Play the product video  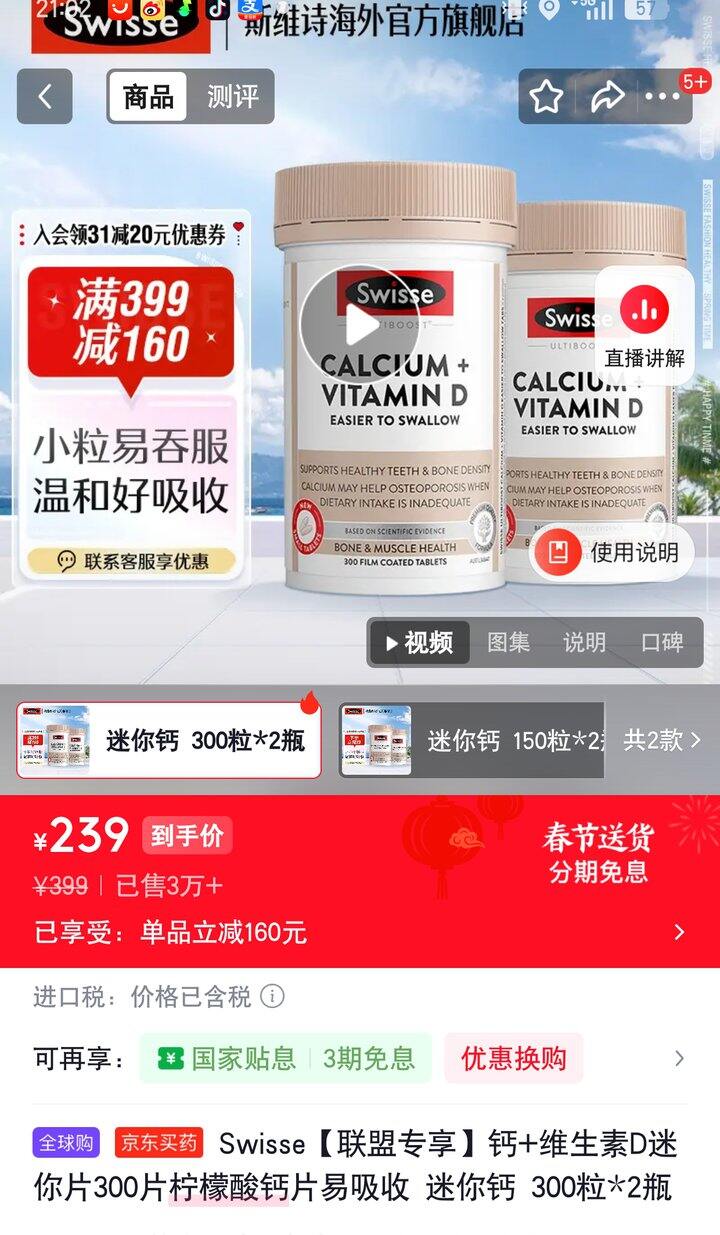pyautogui.click(x=360, y=323)
